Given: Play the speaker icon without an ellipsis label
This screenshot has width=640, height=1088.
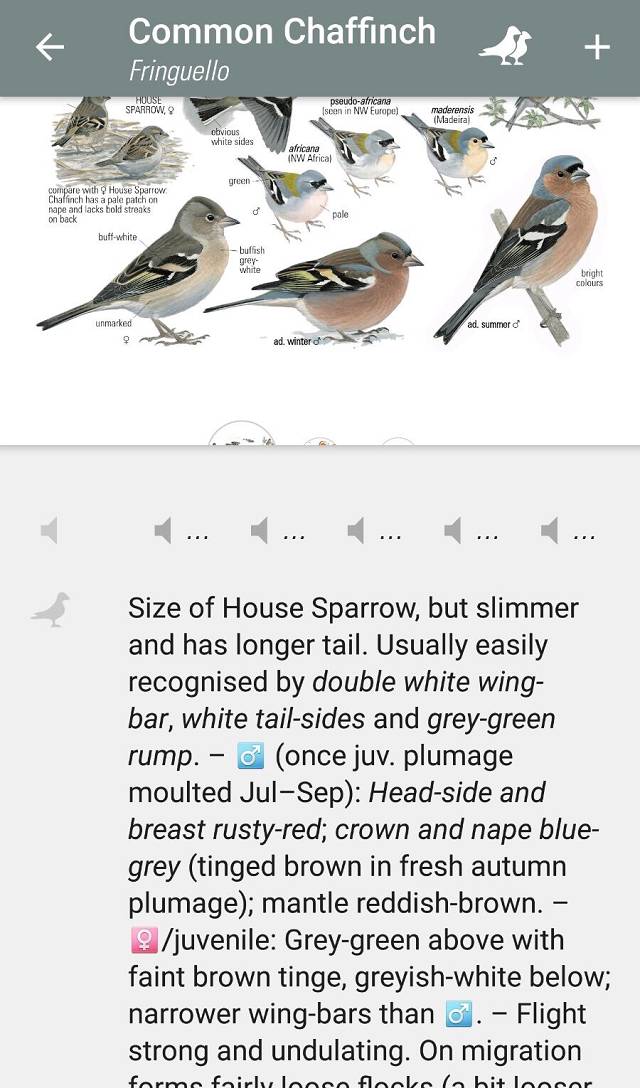Looking at the screenshot, I should click(49, 532).
